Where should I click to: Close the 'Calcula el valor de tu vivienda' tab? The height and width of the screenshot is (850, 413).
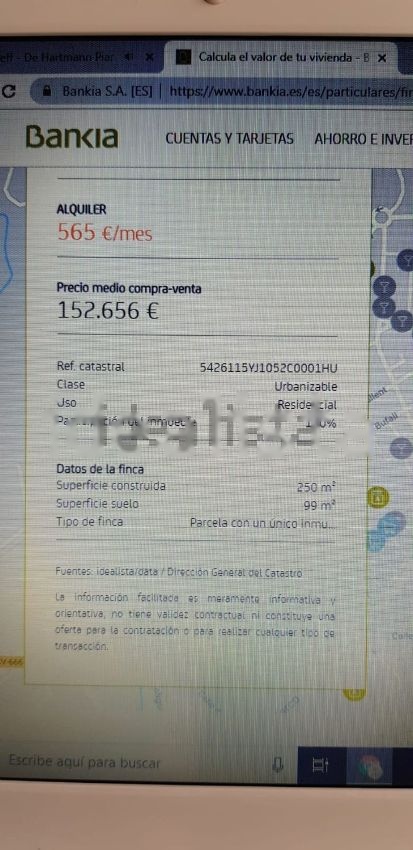[382, 58]
